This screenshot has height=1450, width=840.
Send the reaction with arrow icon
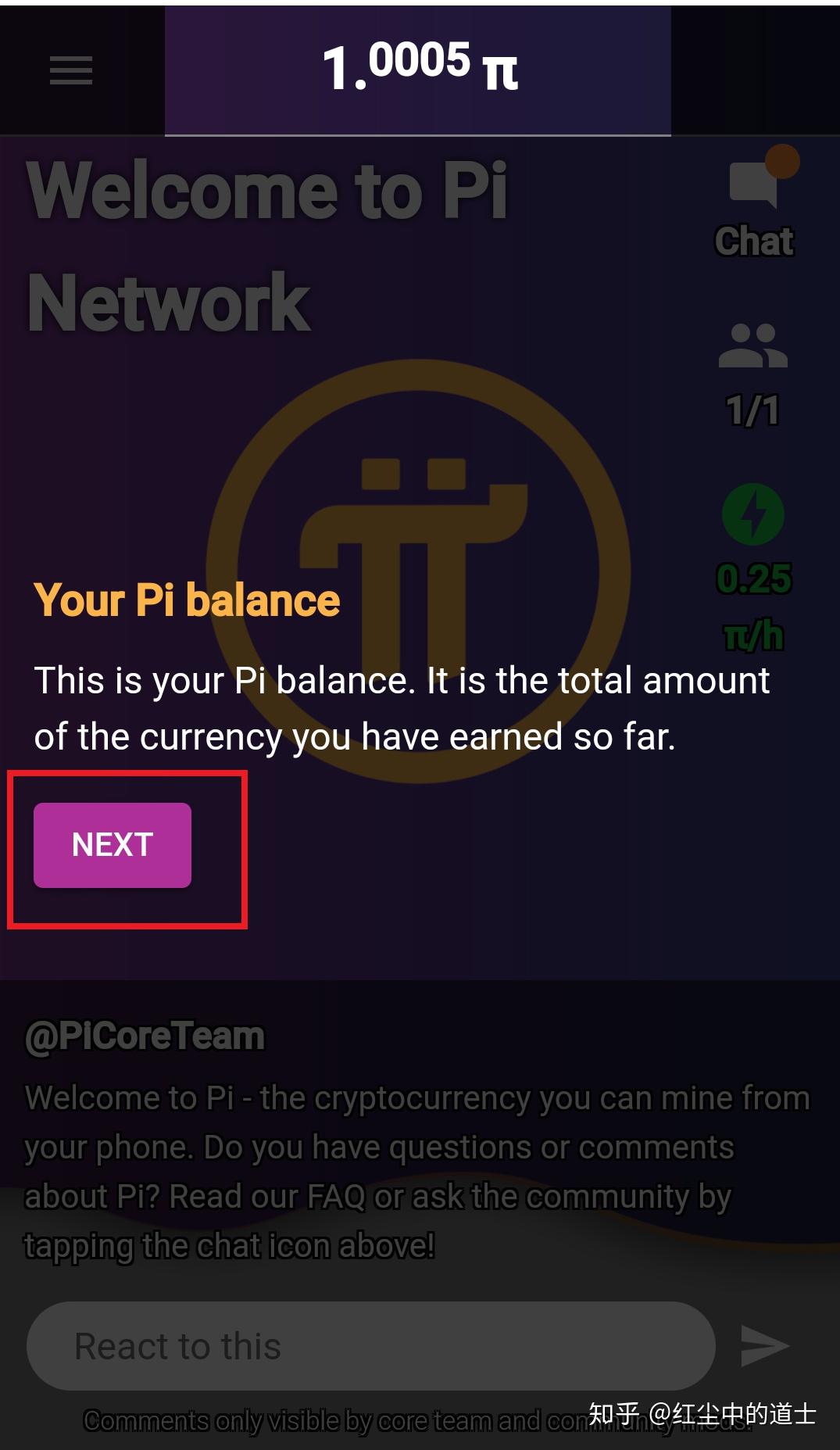tap(764, 1346)
